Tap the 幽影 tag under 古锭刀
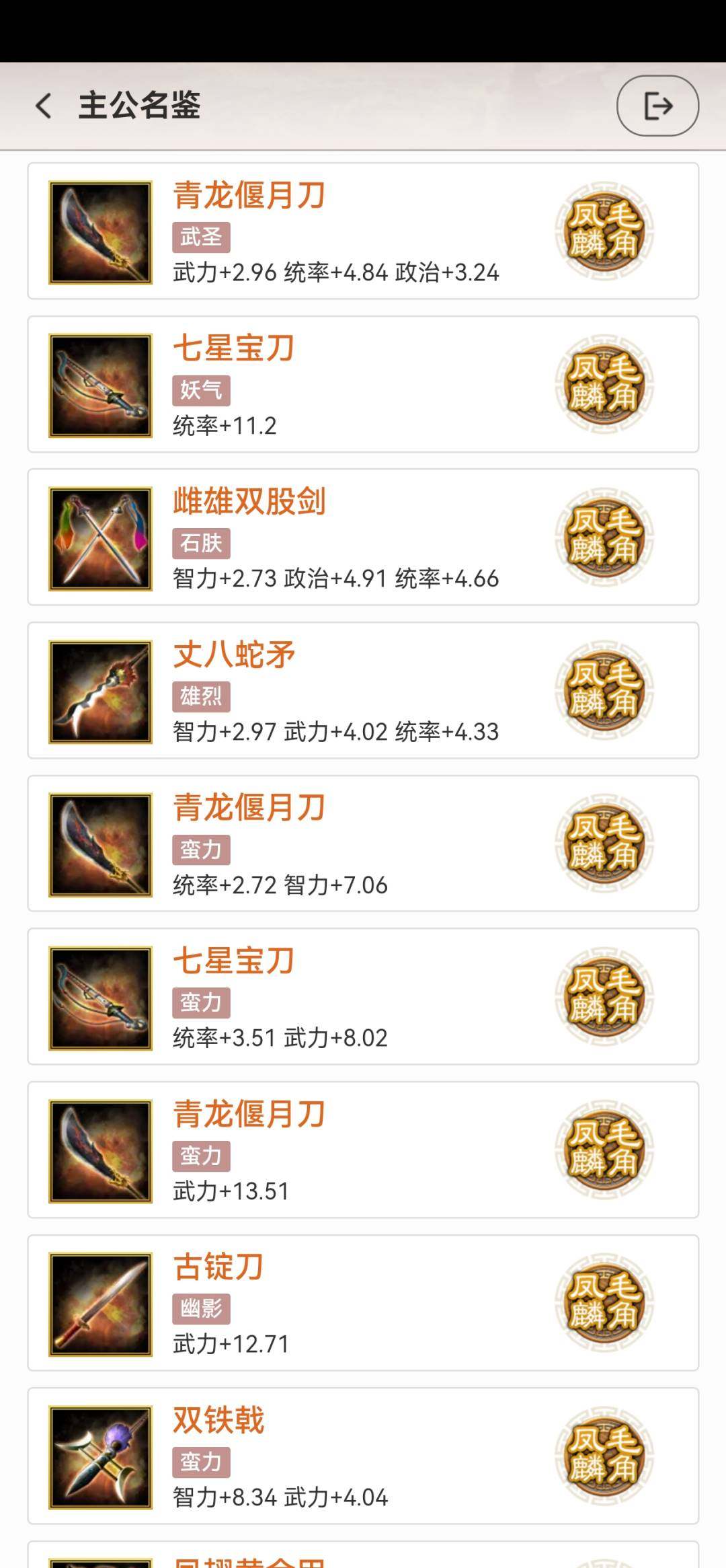Image resolution: width=726 pixels, height=1568 pixels. pos(202,1308)
